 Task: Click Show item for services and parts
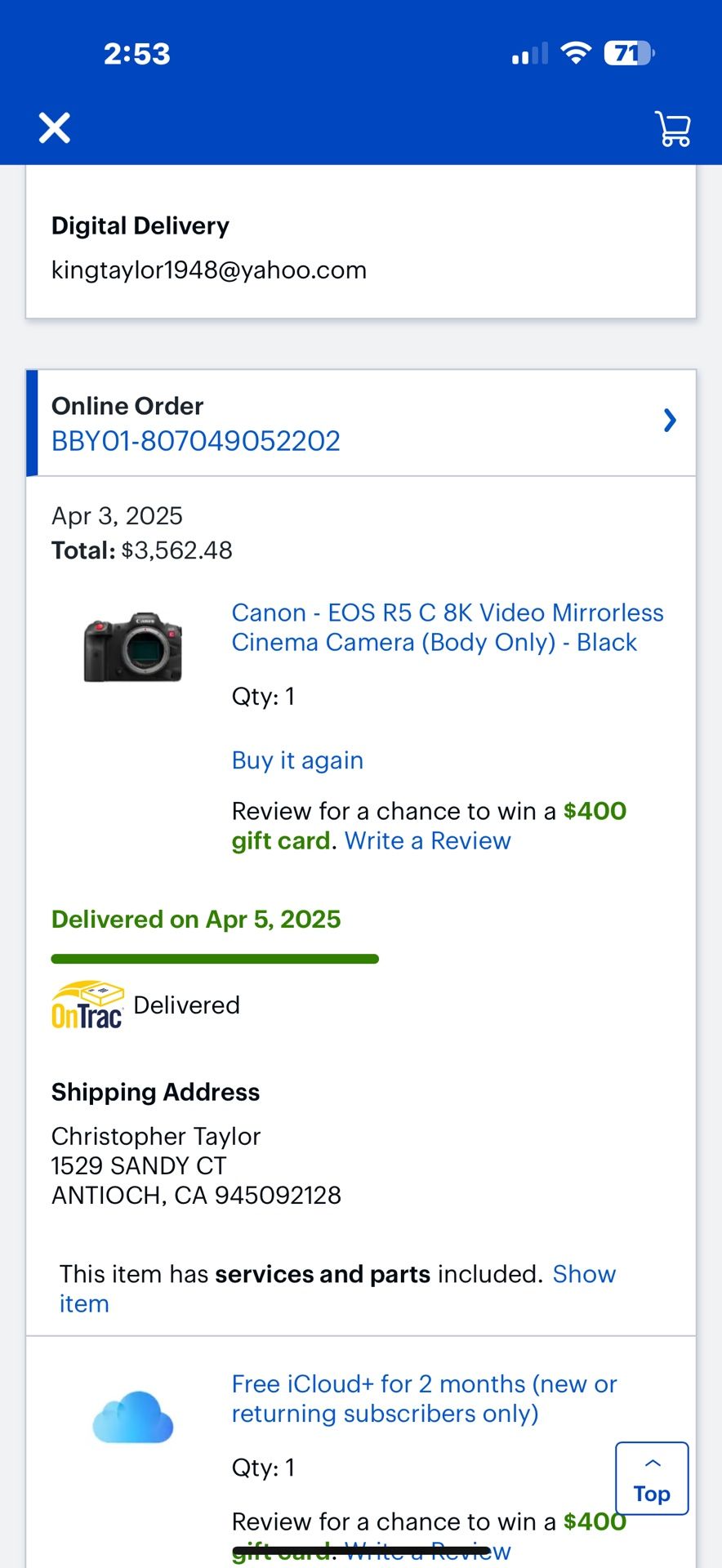click(584, 1274)
